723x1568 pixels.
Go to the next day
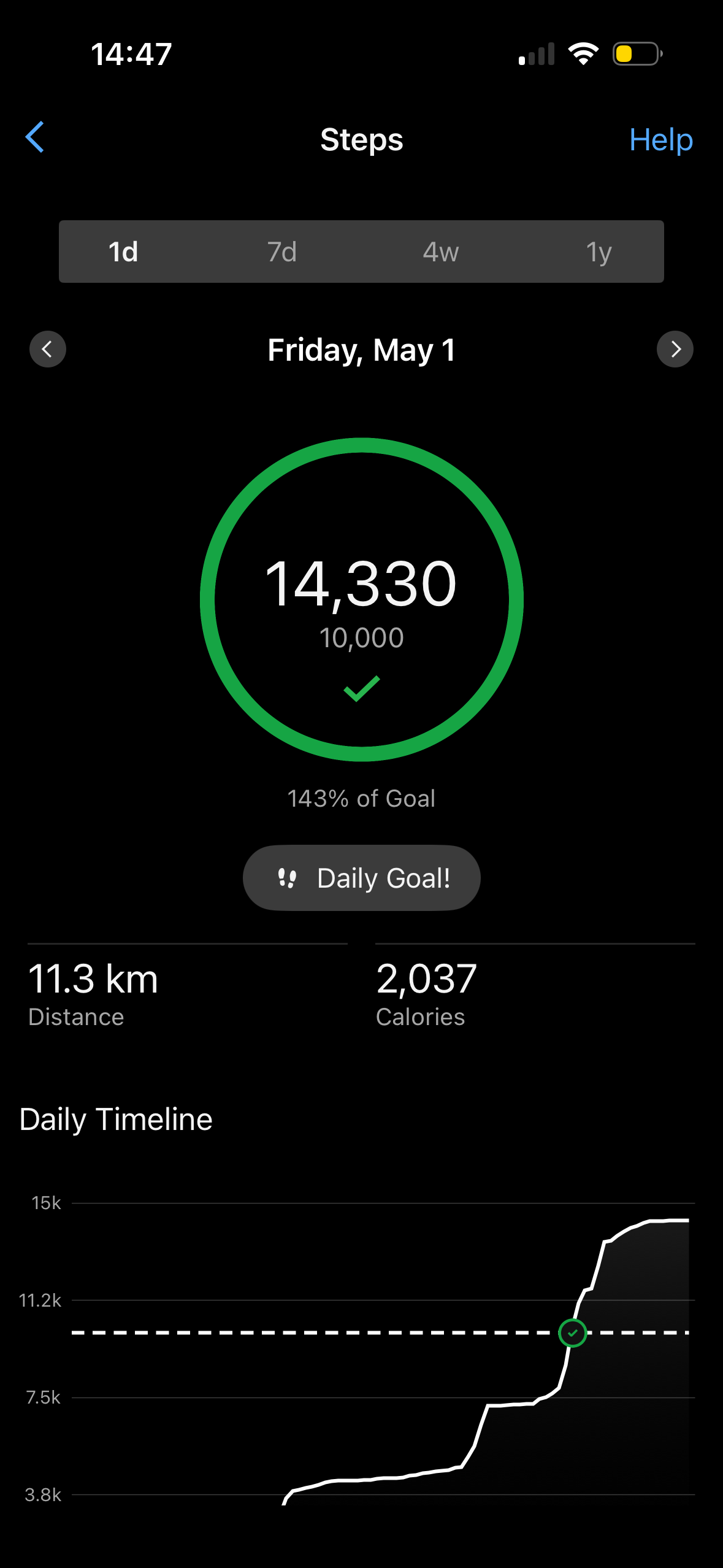click(x=675, y=349)
